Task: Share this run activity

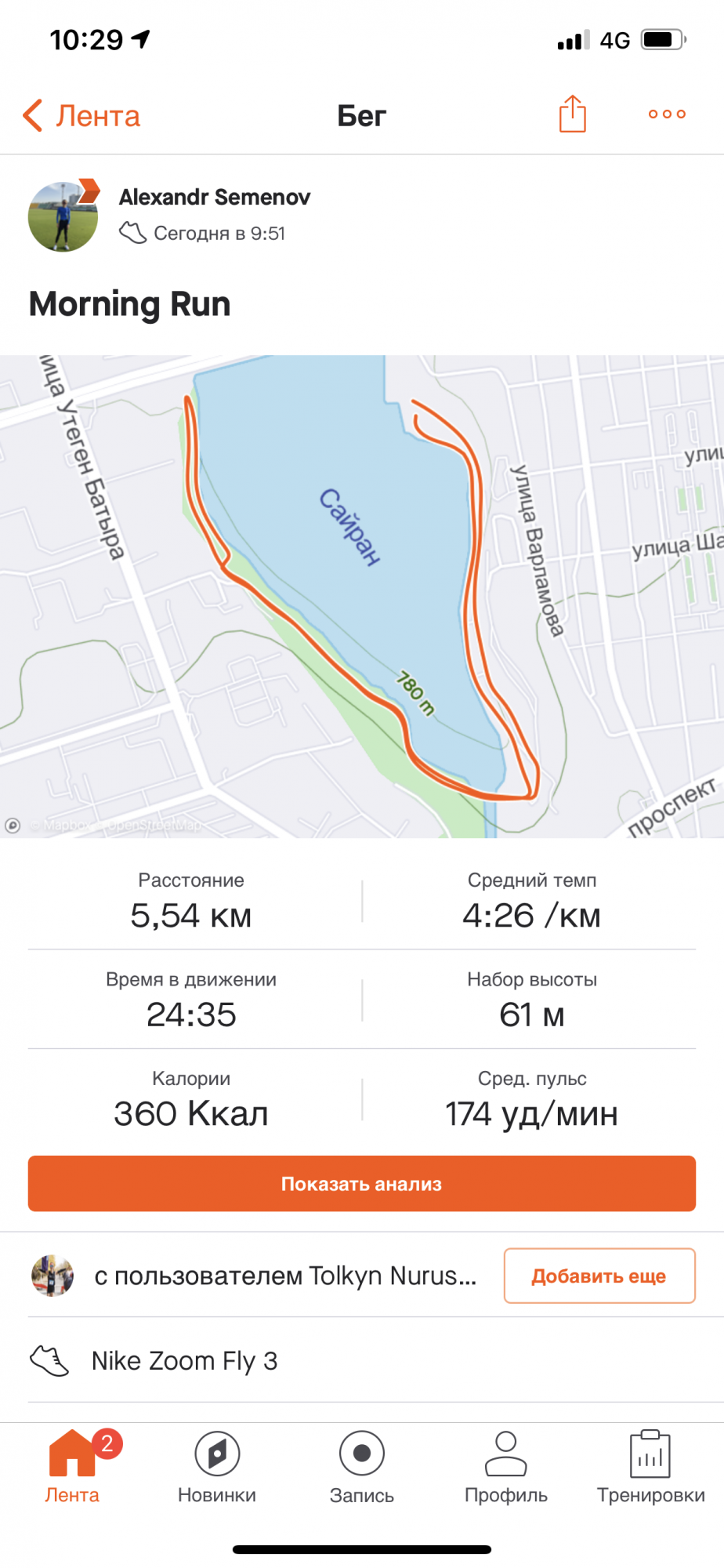Action: click(572, 114)
